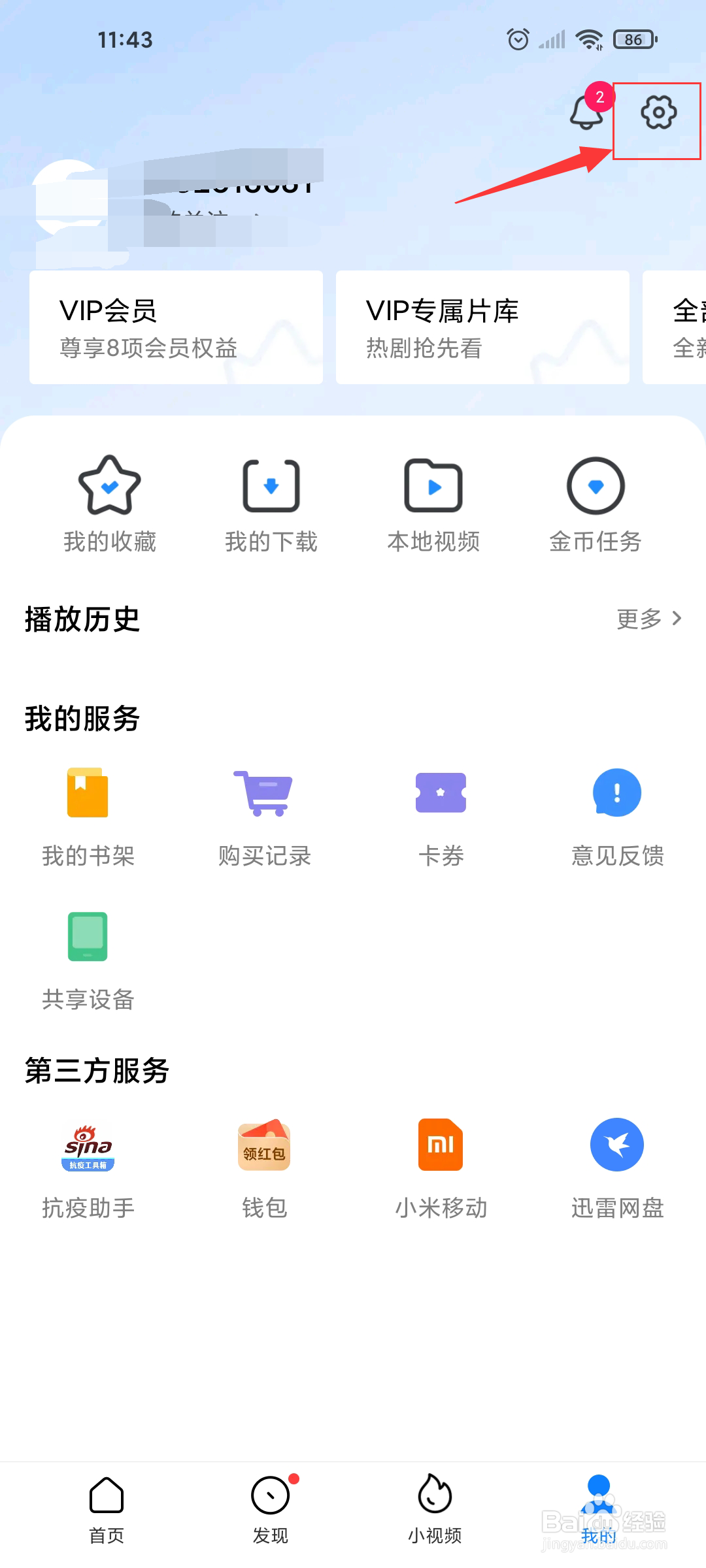Go to 我的下载 downloads
This screenshot has height=1568, width=706.
pyautogui.click(x=271, y=504)
